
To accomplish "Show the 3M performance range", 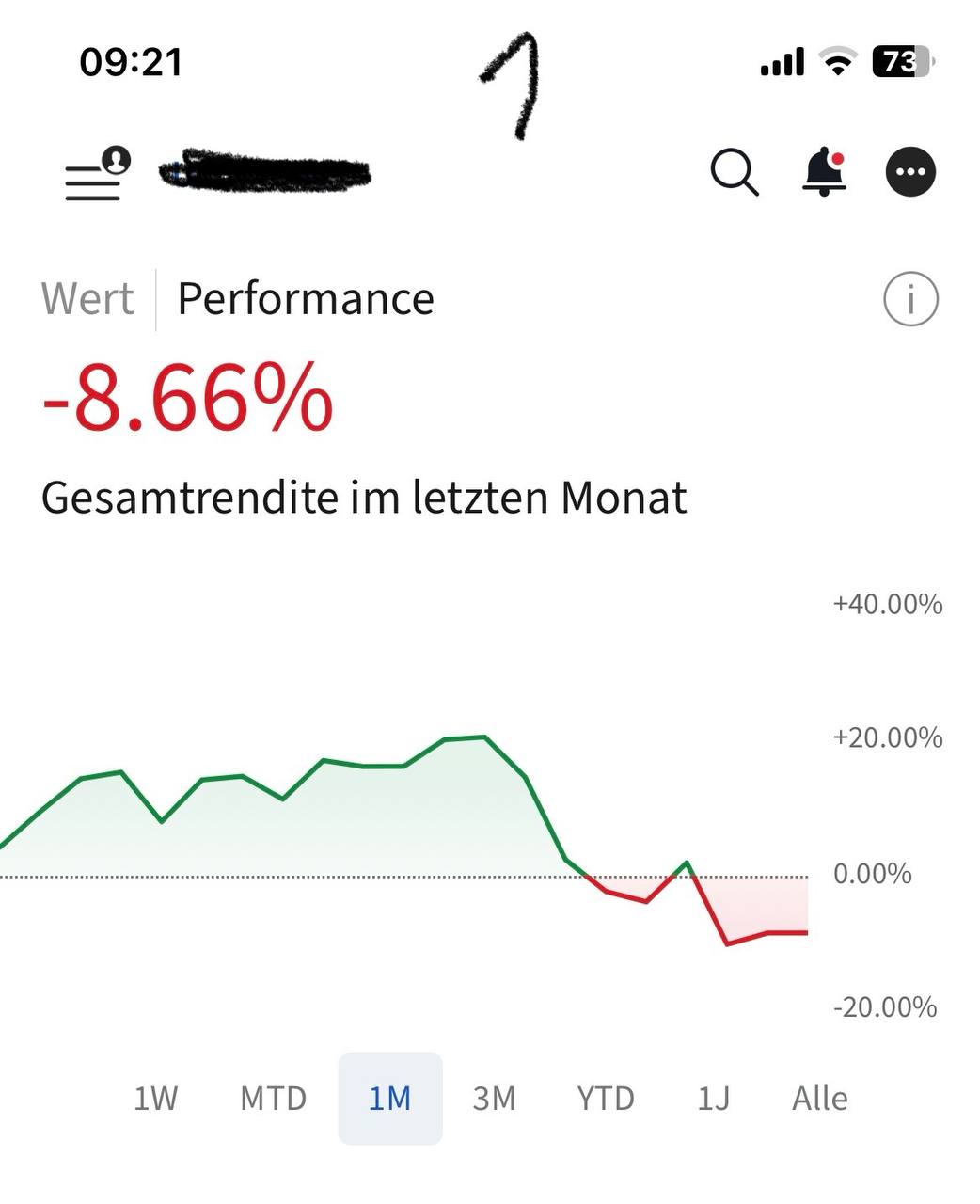I will click(494, 1098).
